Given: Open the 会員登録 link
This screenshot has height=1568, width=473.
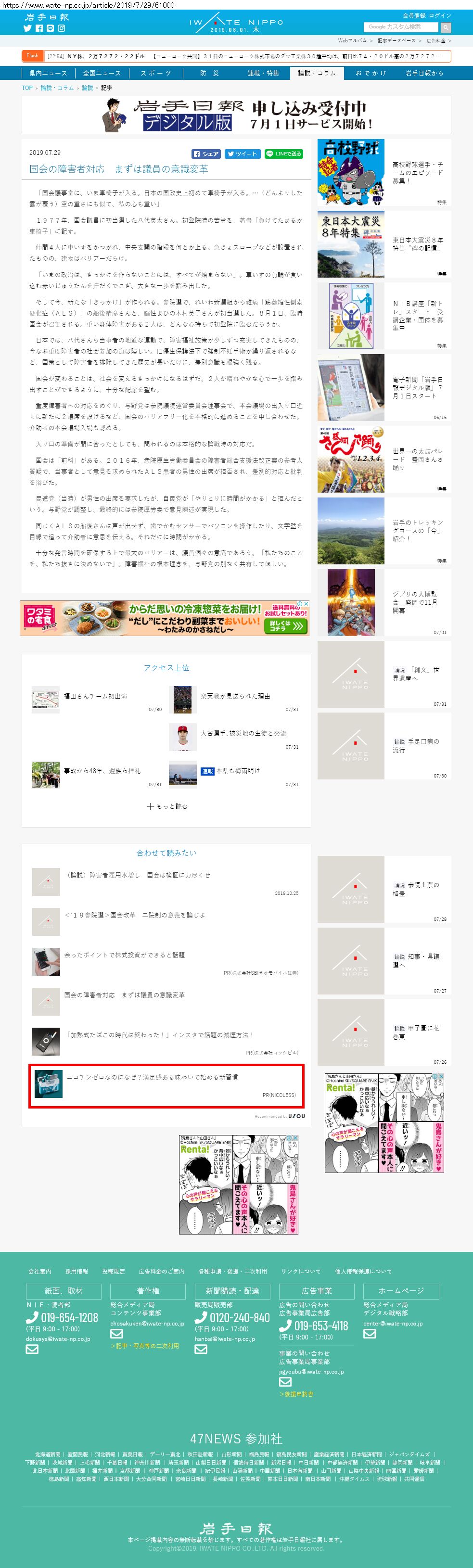Looking at the screenshot, I should coord(414,16).
